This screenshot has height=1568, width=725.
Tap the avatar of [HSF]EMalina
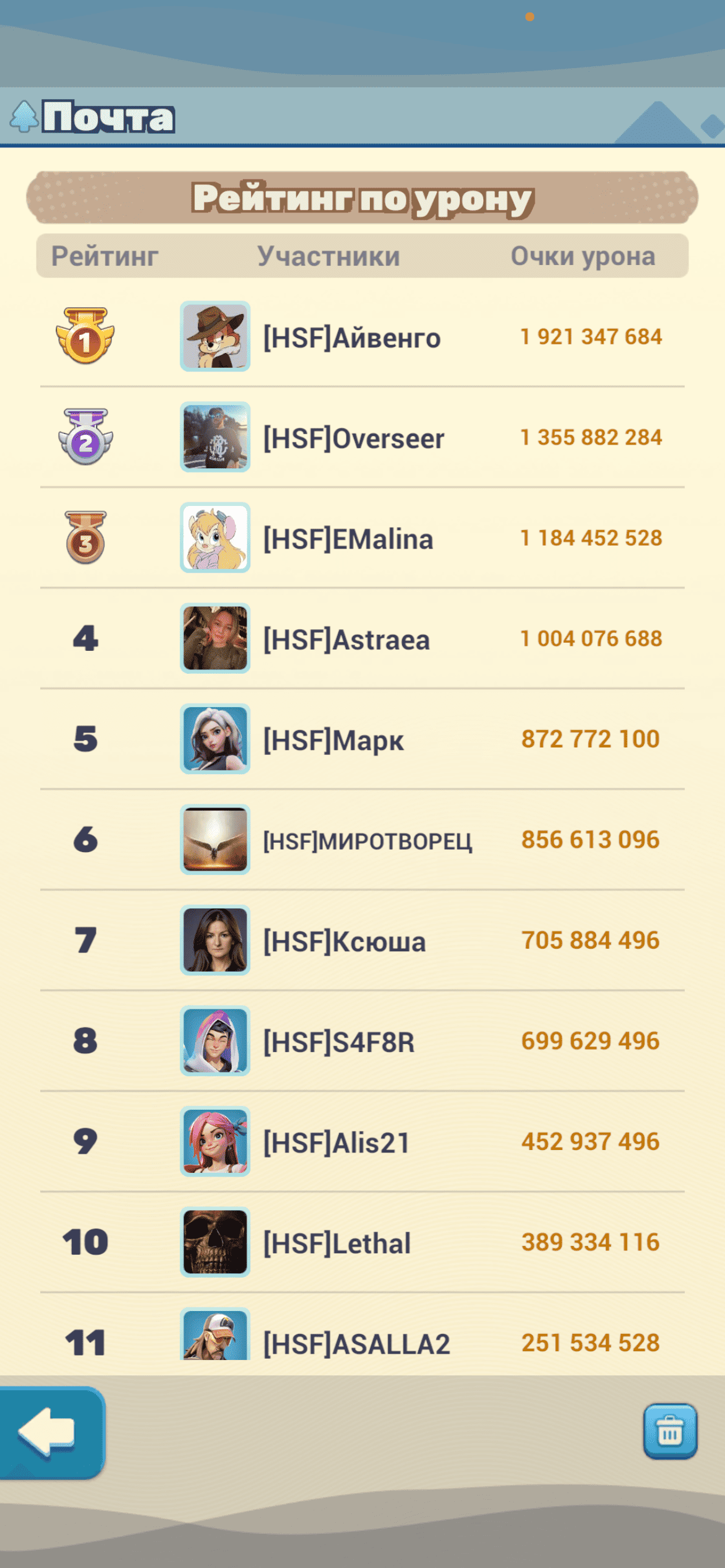(x=215, y=538)
